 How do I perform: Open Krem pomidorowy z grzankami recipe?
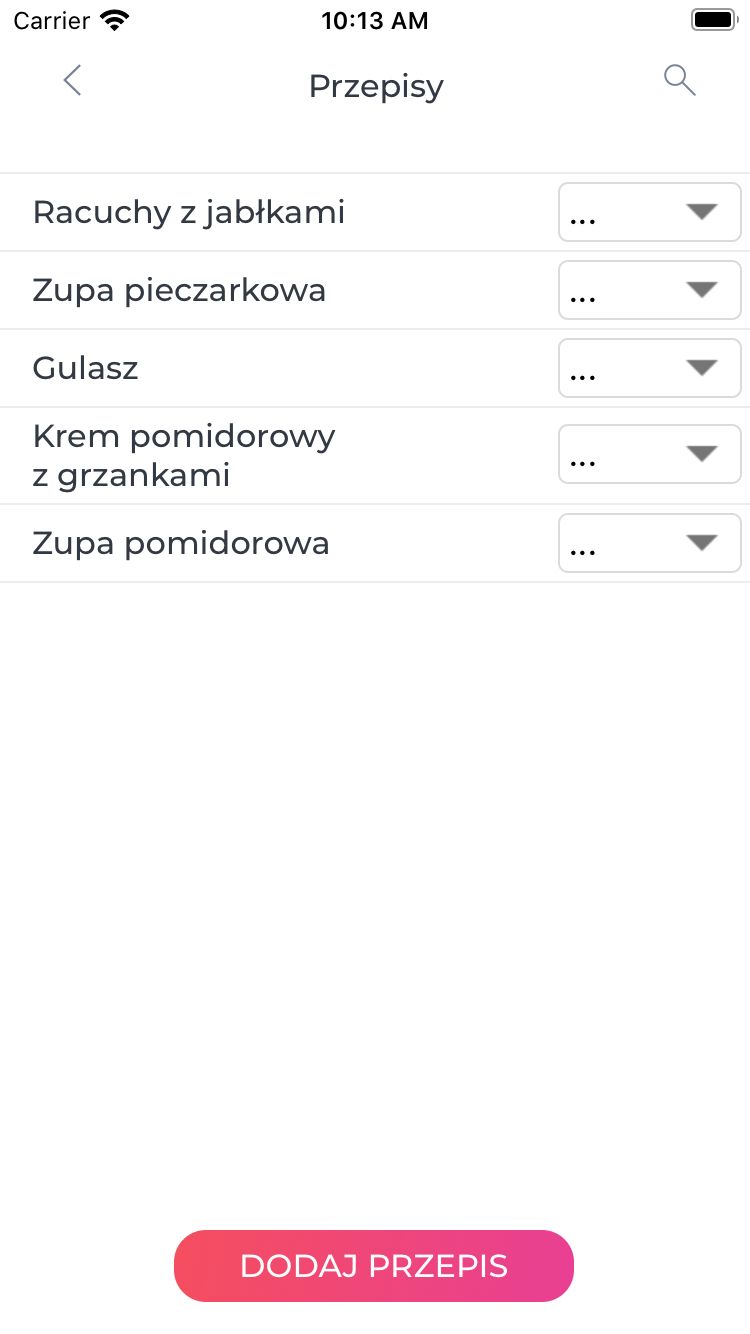click(184, 455)
